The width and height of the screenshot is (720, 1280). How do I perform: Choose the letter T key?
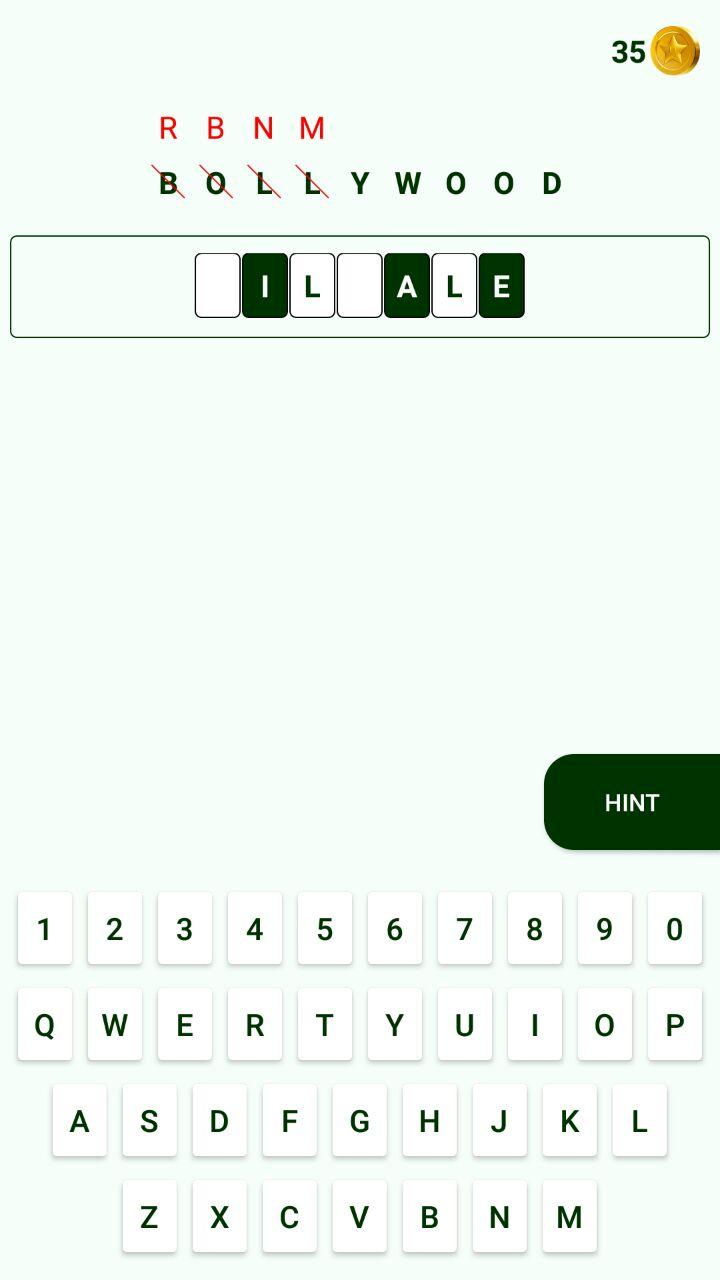click(x=324, y=1024)
